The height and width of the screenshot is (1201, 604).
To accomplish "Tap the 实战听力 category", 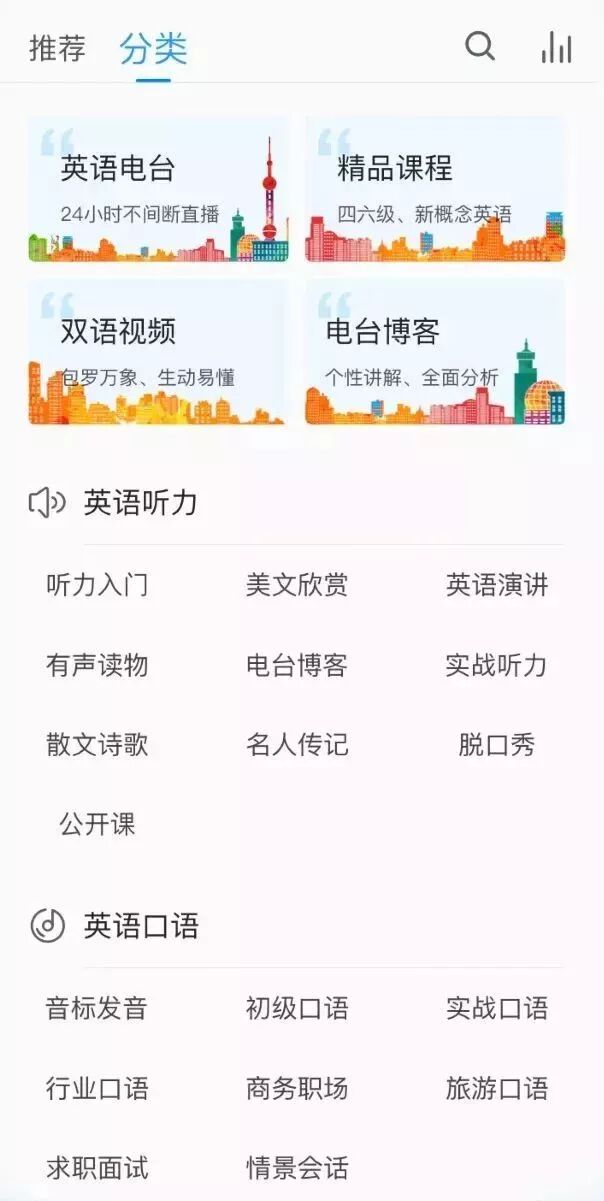I will click(497, 665).
